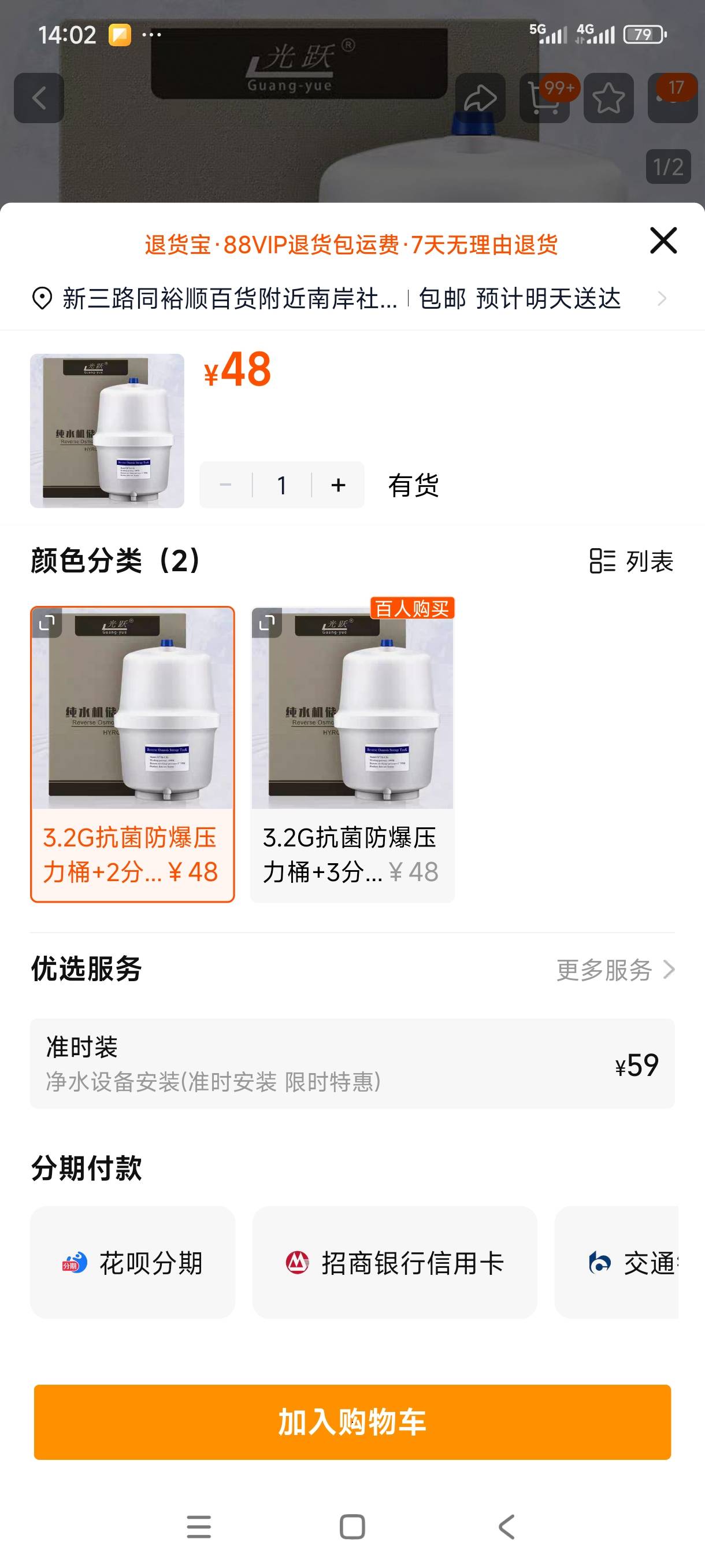
Task: Tap 加入购物车 button
Action: tap(352, 1422)
